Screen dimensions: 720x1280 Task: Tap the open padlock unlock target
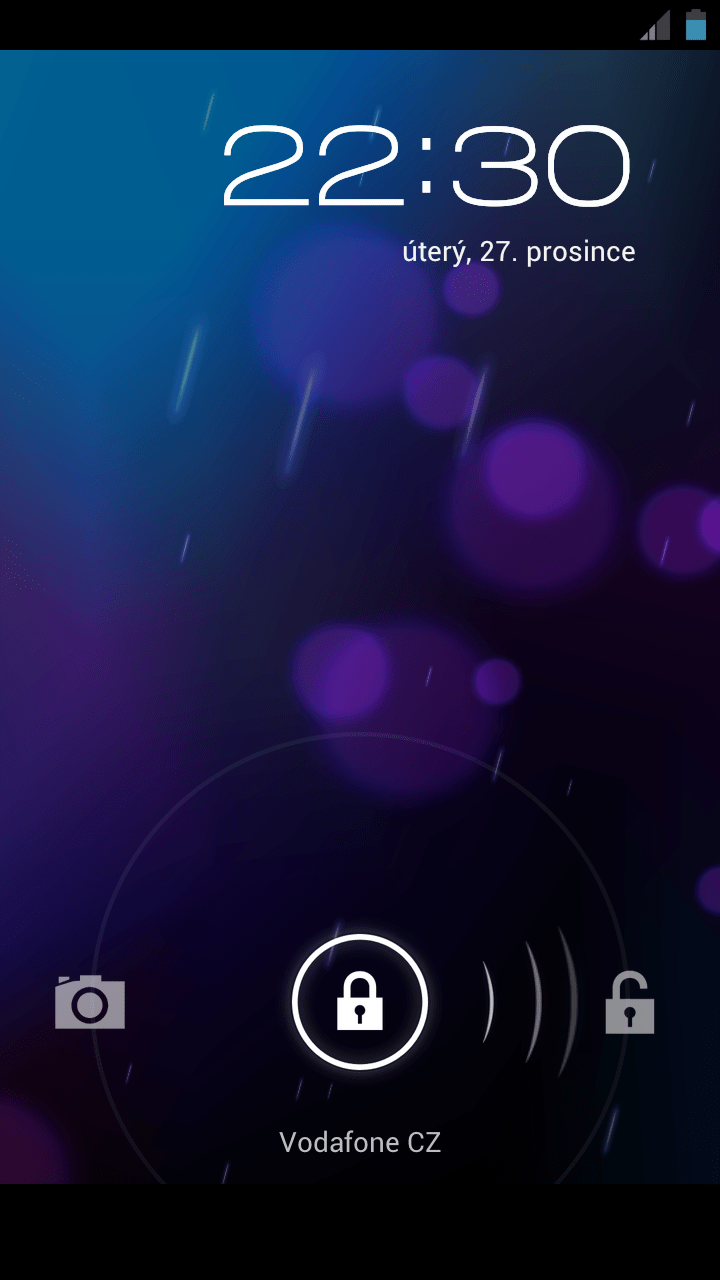click(630, 1002)
